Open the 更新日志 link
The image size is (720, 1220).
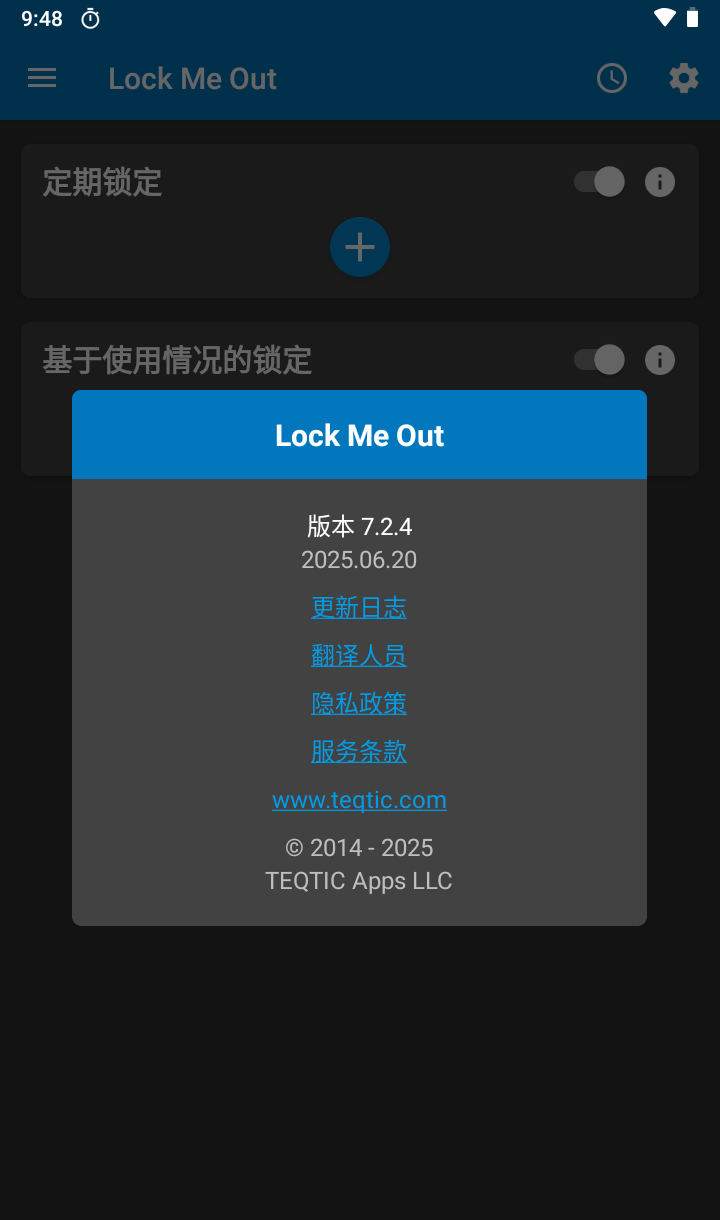tap(359, 607)
